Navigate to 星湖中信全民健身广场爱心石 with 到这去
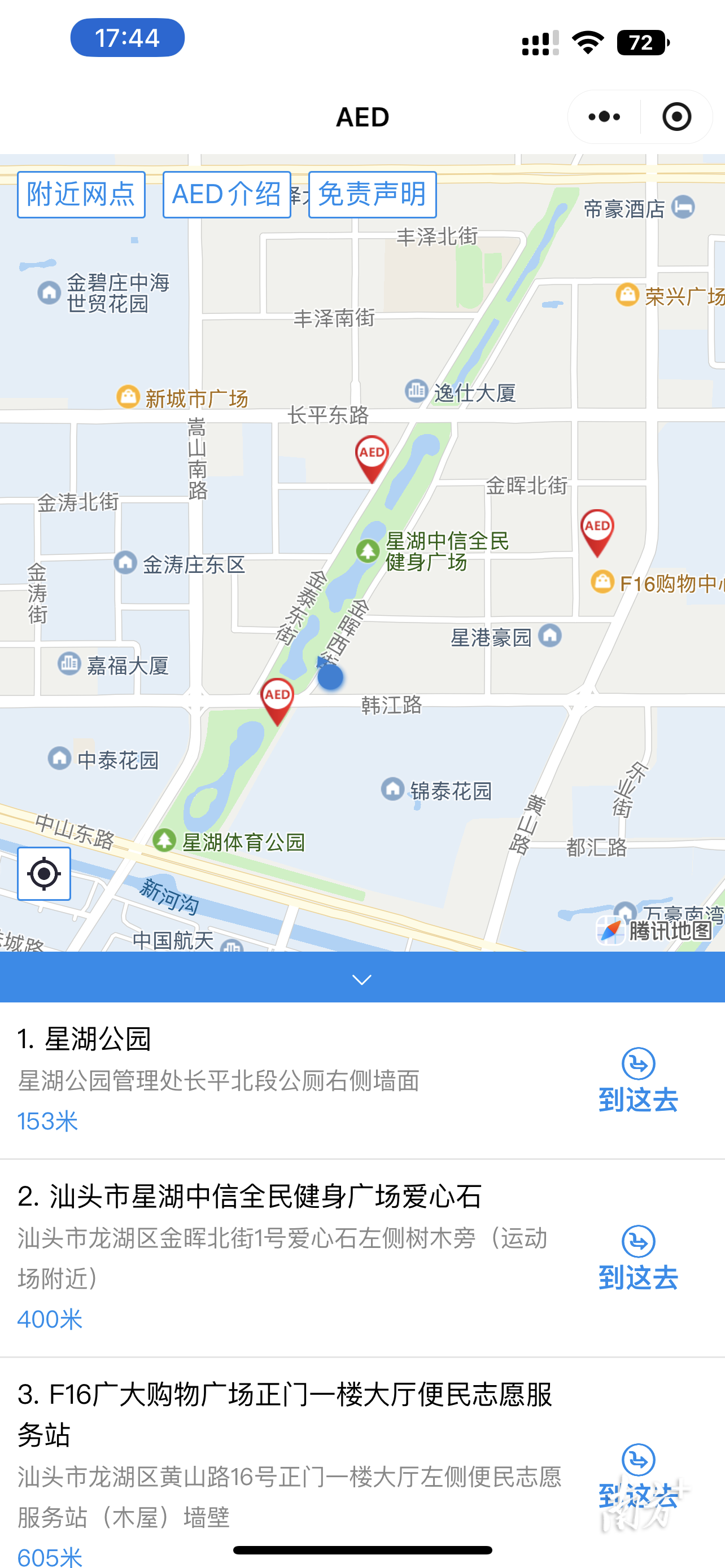The height and width of the screenshot is (1568, 725). [x=638, y=1258]
